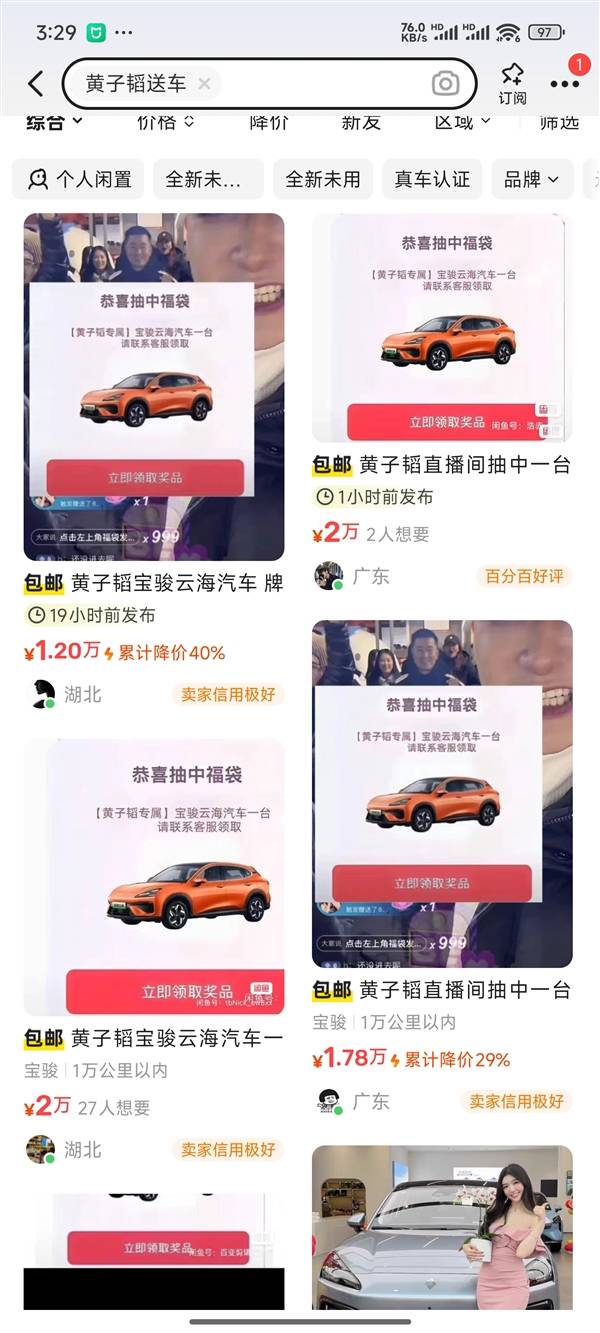Open camera image search
The height and width of the screenshot is (1333, 600).
click(x=445, y=84)
